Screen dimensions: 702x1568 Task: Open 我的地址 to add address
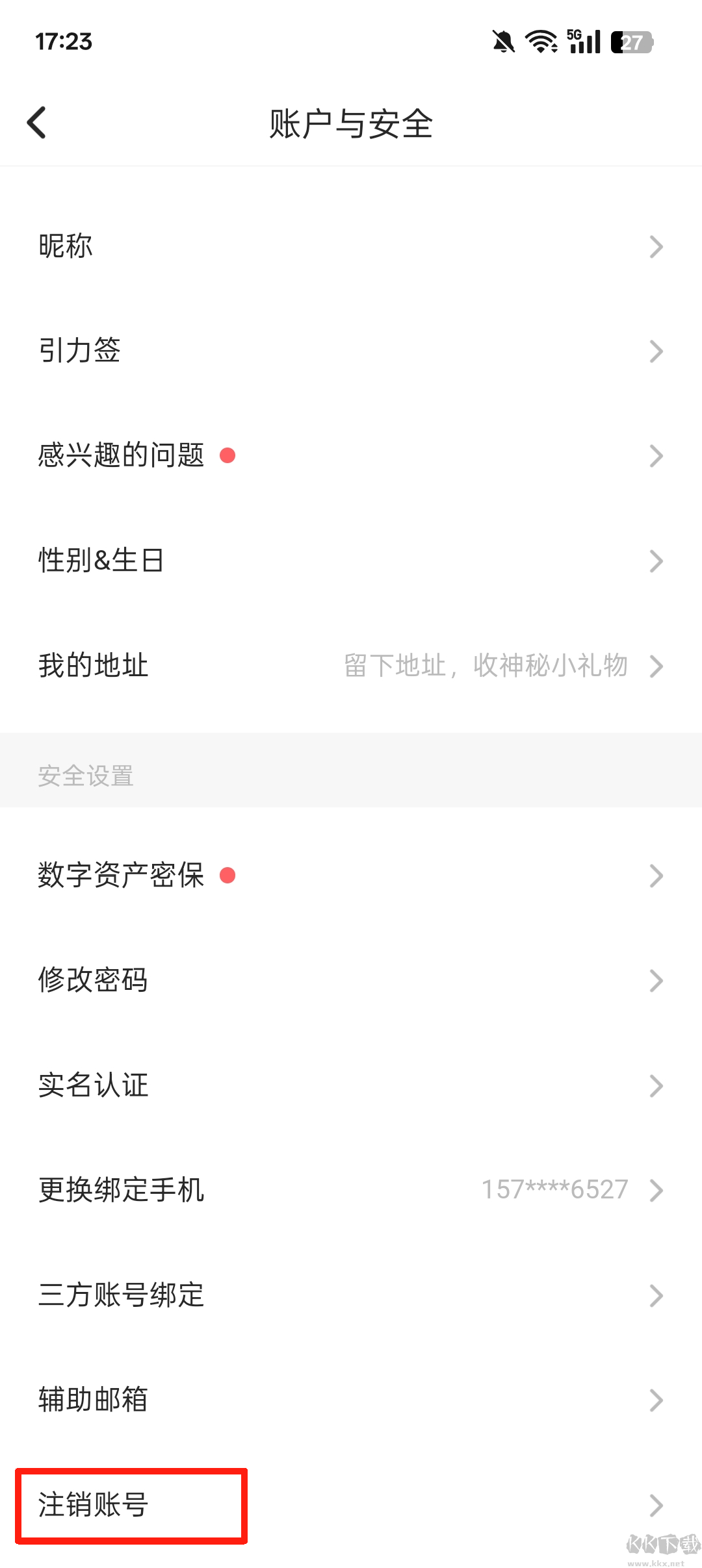tap(351, 665)
